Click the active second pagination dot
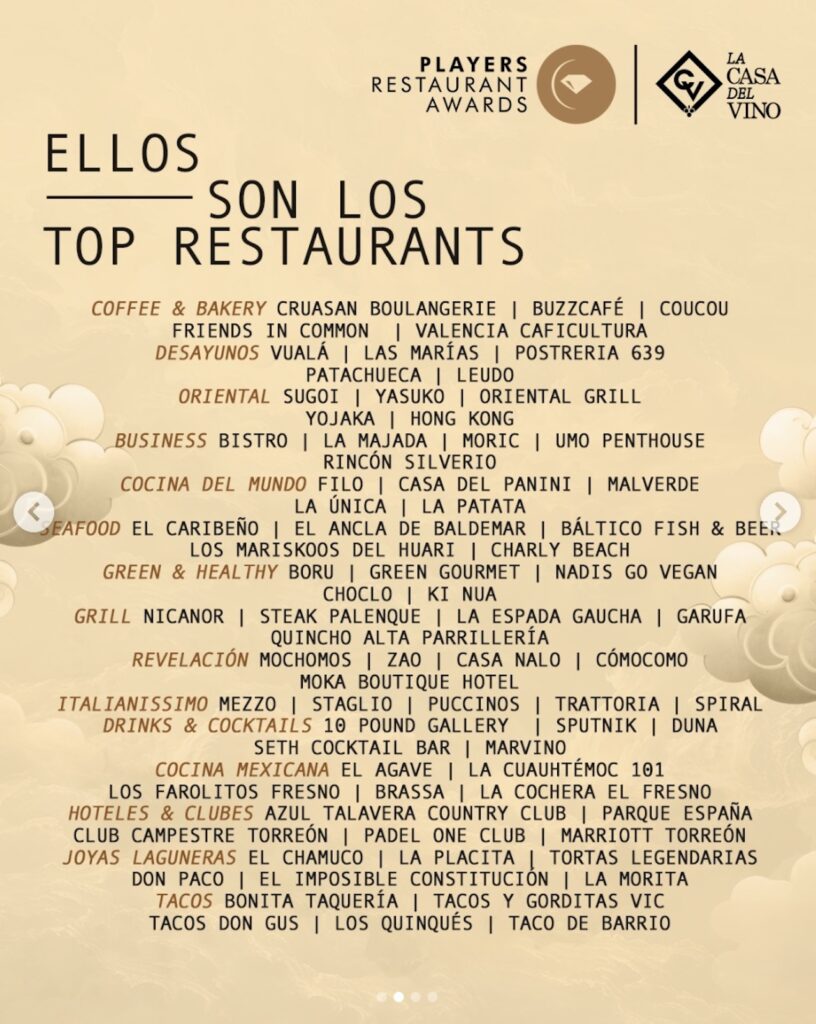The width and height of the screenshot is (816, 1024). (x=398, y=996)
